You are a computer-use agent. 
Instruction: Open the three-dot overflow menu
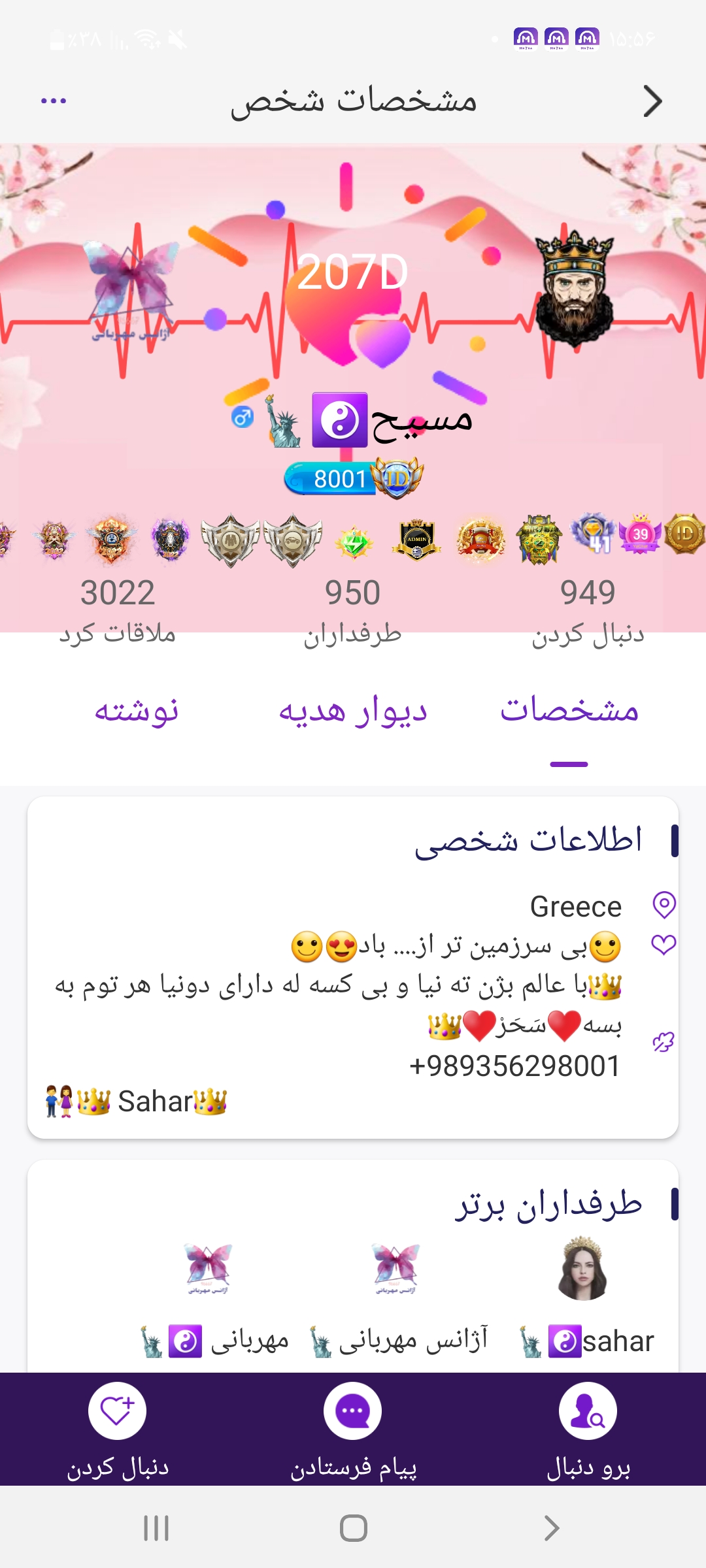pos(54,101)
